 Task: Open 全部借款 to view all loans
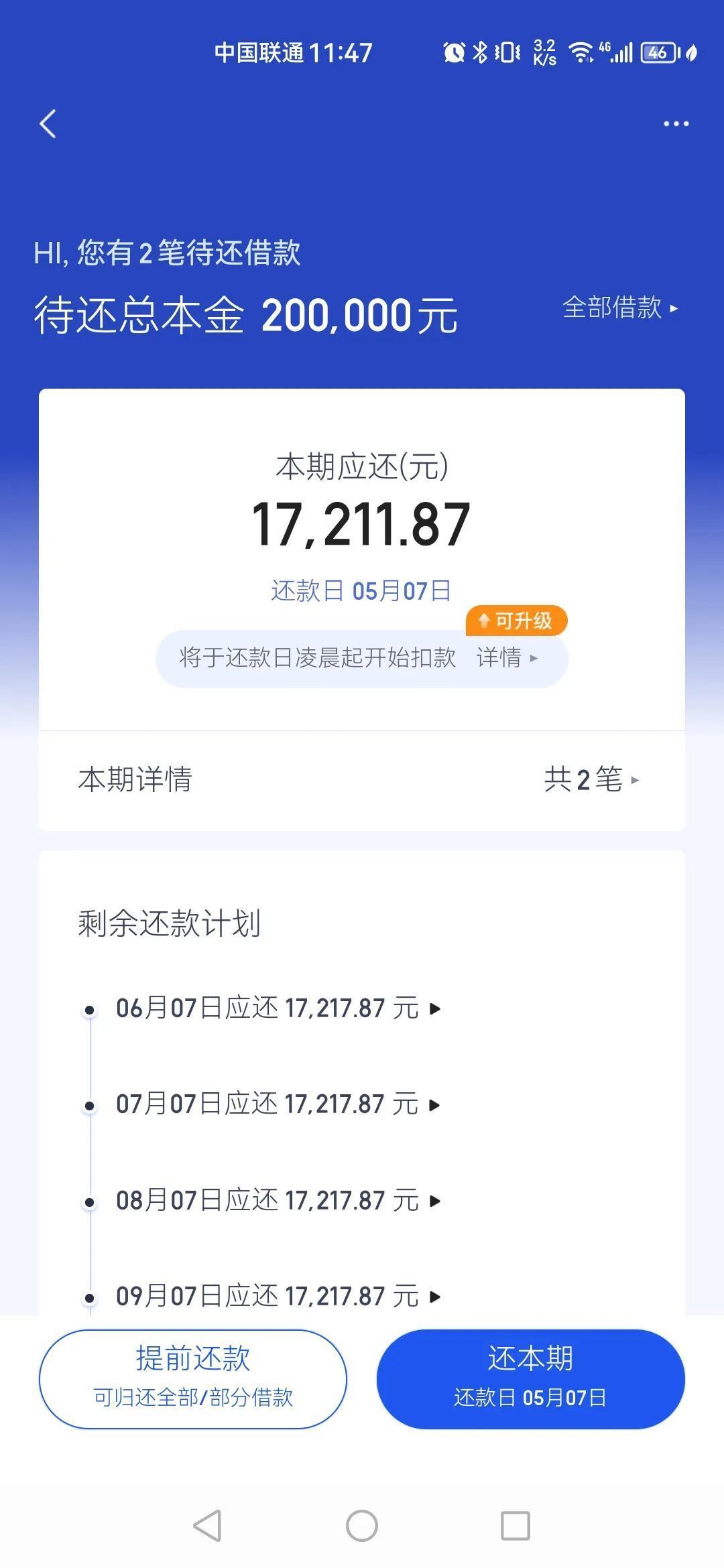tap(620, 308)
